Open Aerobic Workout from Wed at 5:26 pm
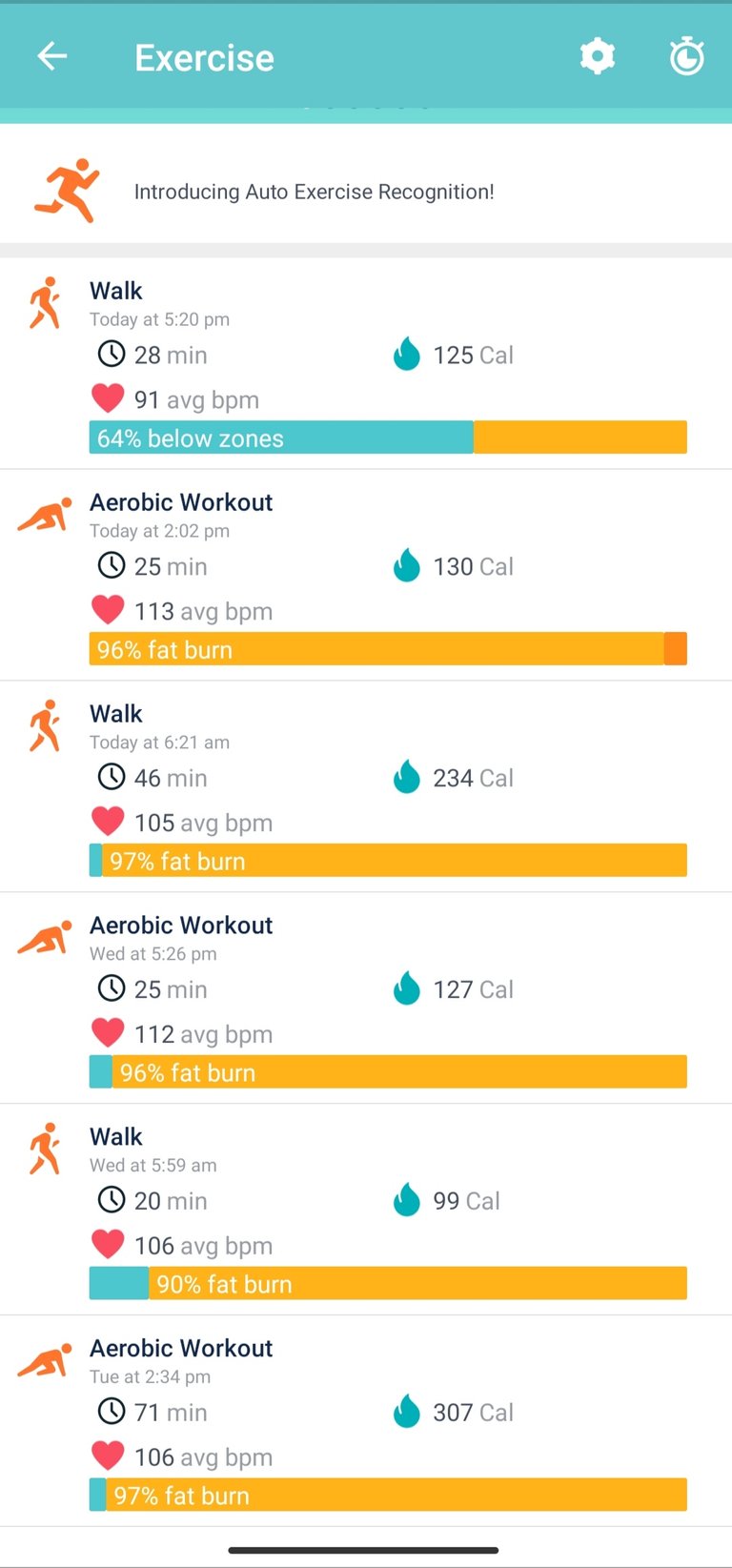This screenshot has width=732, height=1568. point(366,998)
